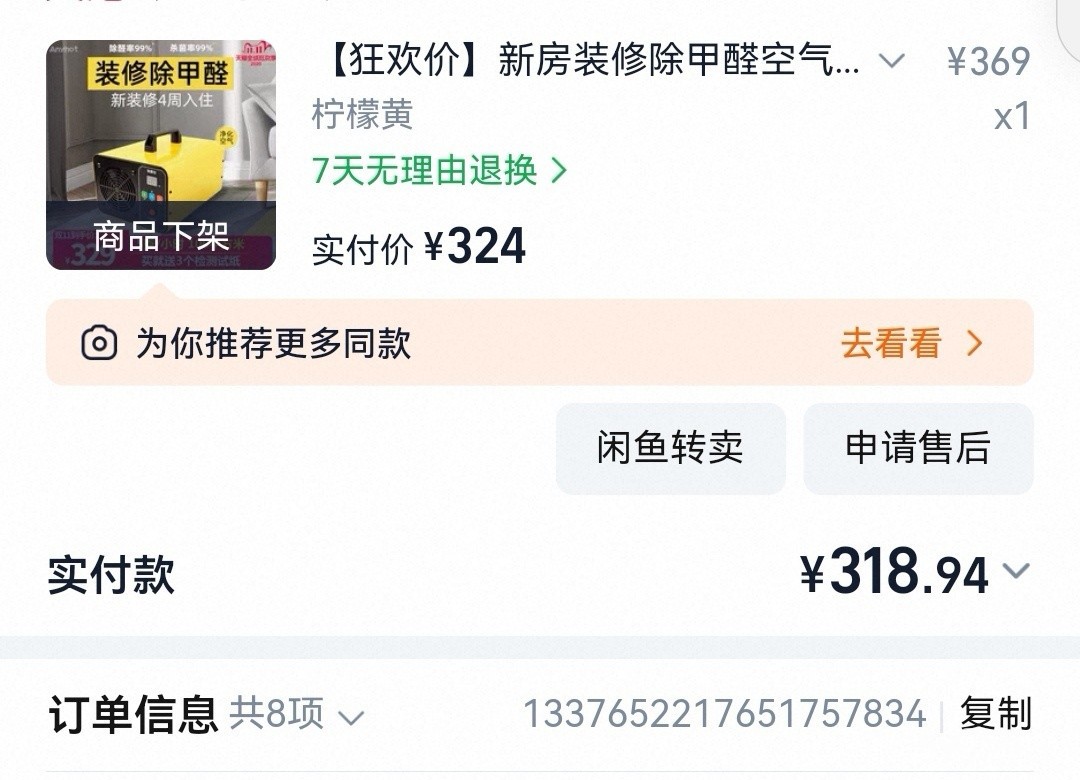Expand the 实付款 price breakdown
The width and height of the screenshot is (1080, 780).
click(1016, 571)
